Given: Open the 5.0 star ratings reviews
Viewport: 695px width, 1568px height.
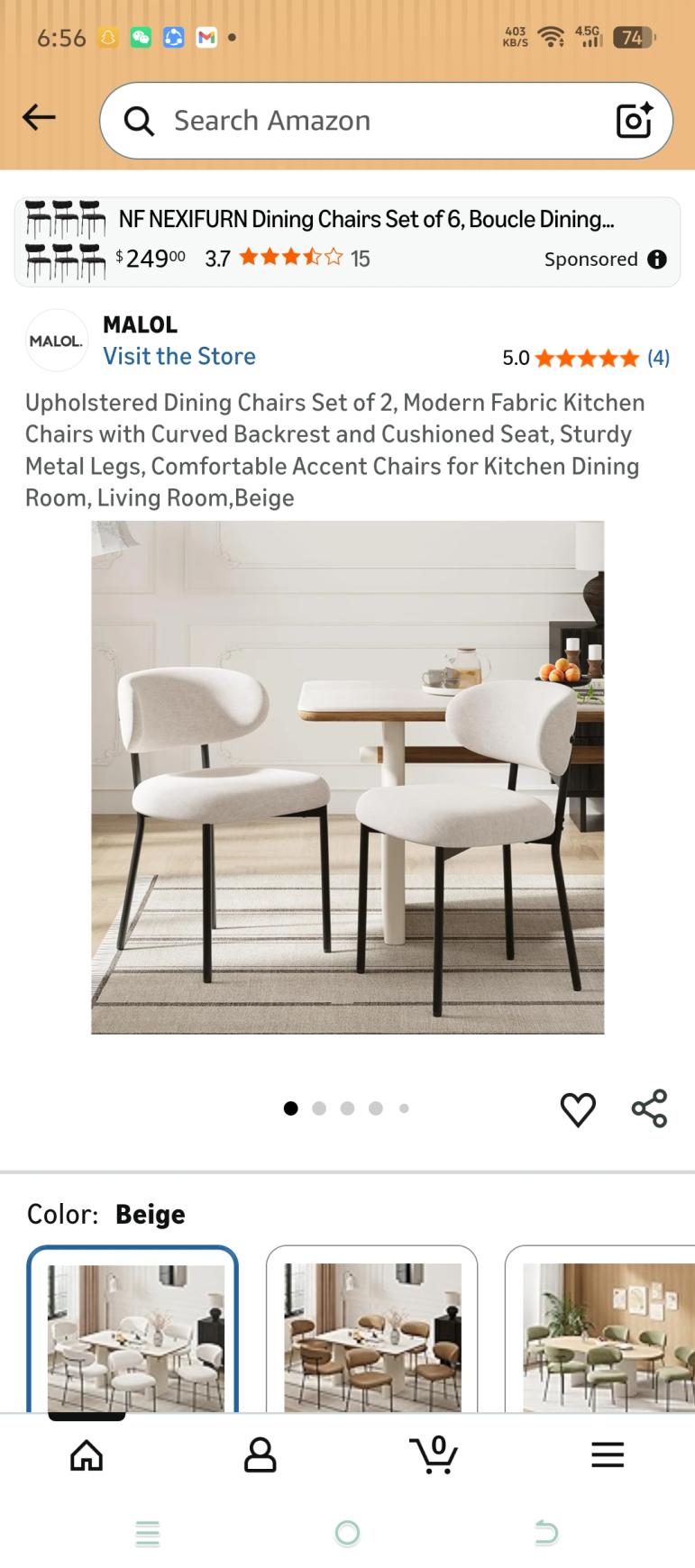Looking at the screenshot, I should tap(586, 359).
